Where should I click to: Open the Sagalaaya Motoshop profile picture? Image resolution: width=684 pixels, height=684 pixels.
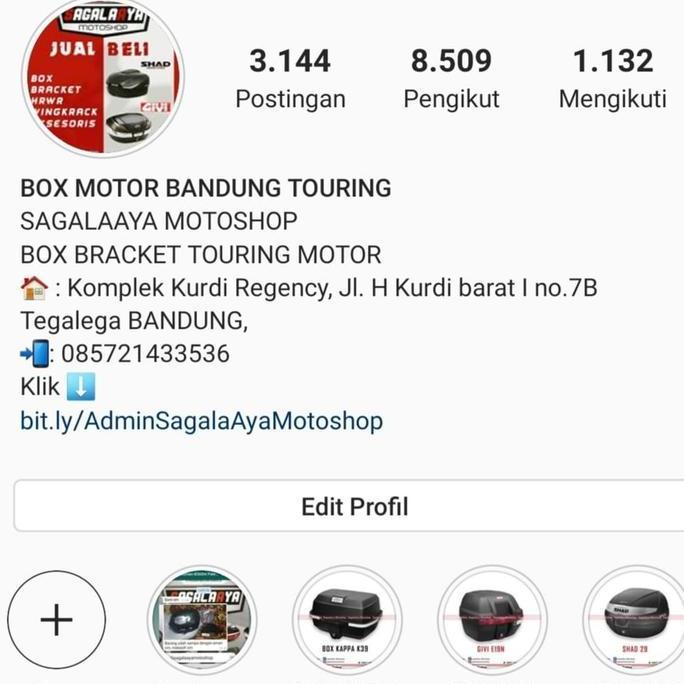pos(102,77)
